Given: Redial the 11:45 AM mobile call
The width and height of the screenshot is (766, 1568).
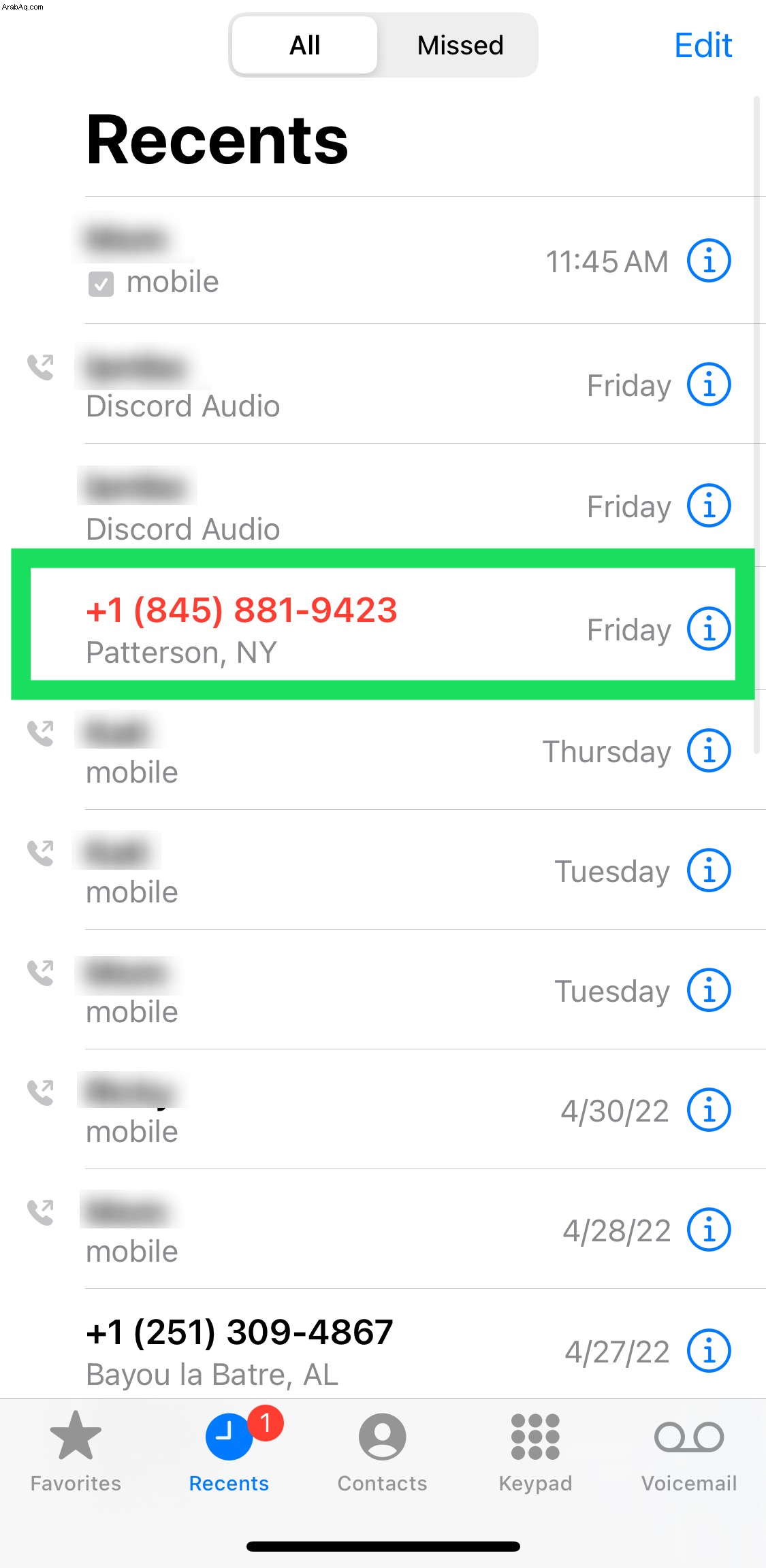Looking at the screenshot, I should pos(306,260).
